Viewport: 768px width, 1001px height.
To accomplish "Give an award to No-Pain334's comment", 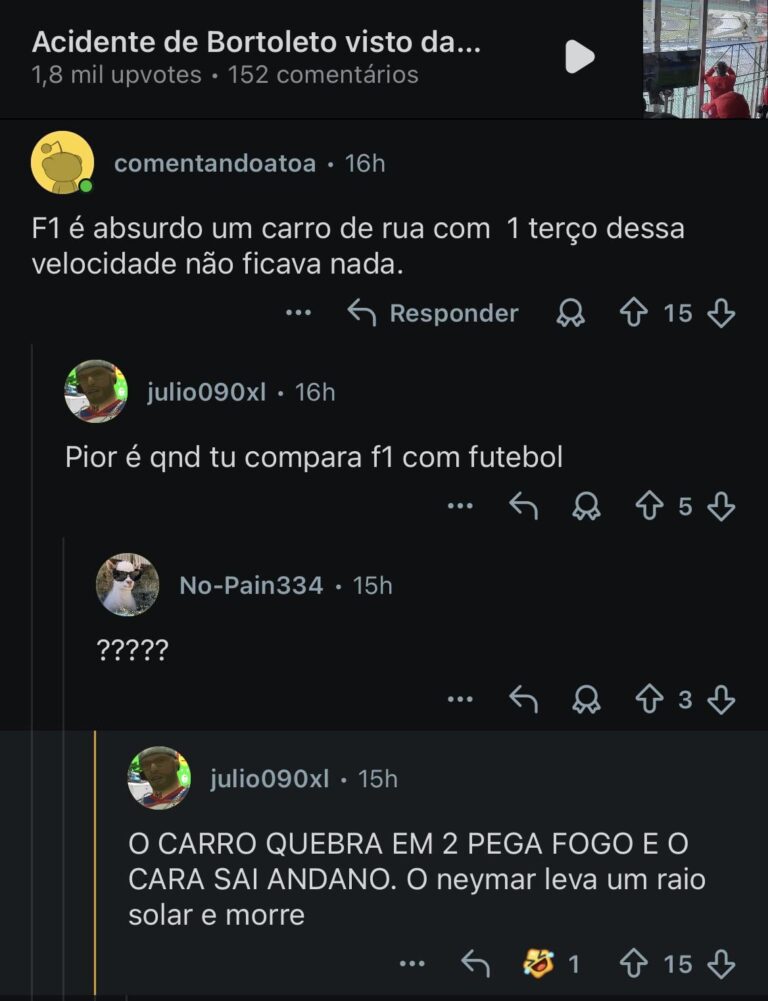I will [x=586, y=700].
